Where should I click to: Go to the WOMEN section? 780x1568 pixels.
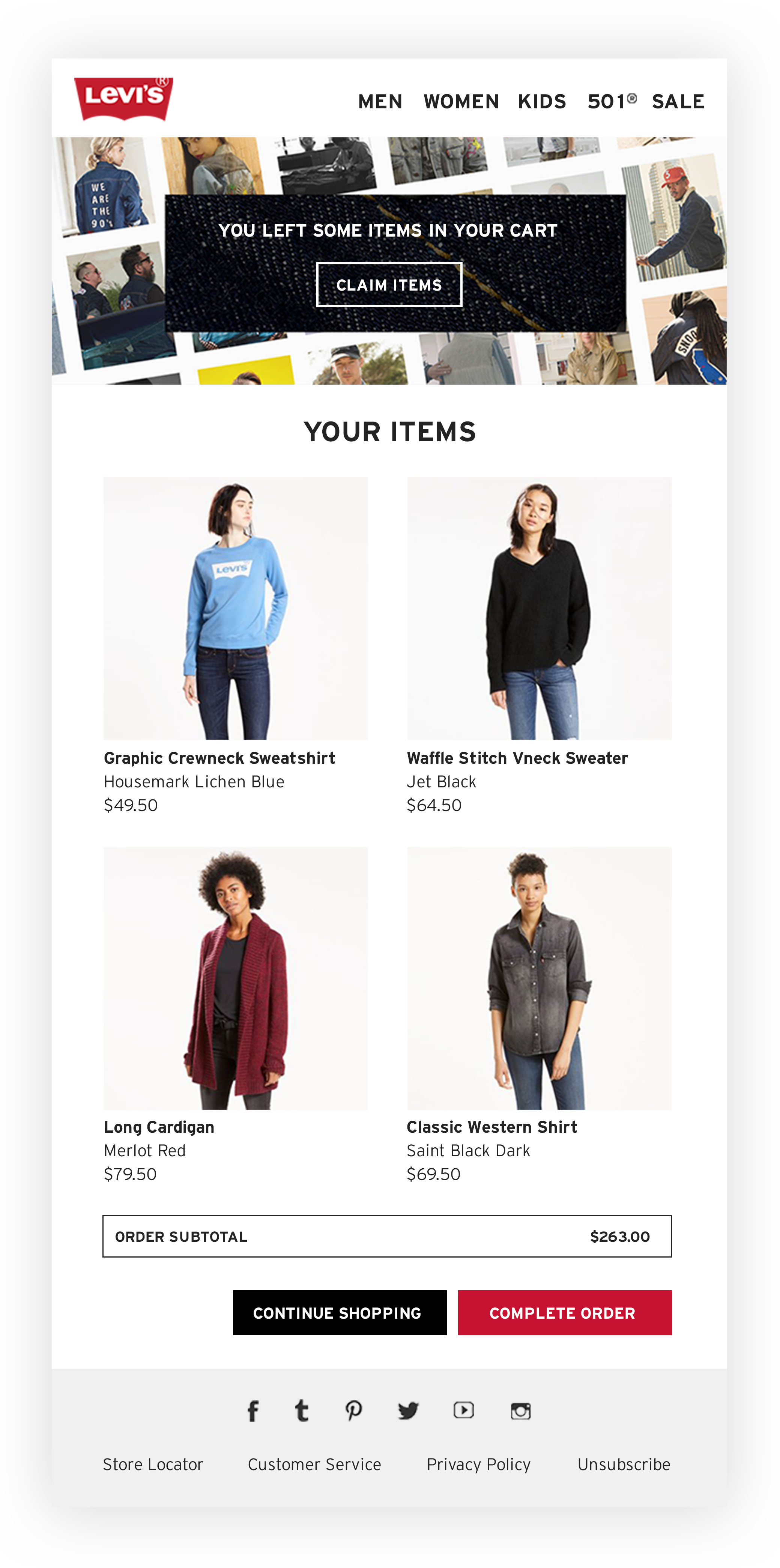[461, 102]
